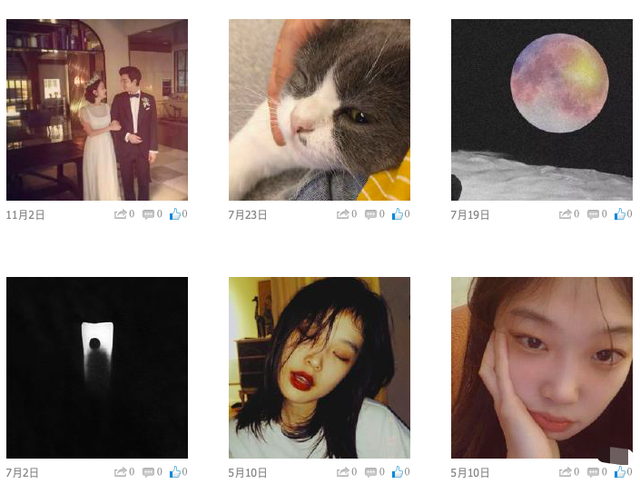
Task: Like the 7月2日 silhouette photo
Action: (x=174, y=472)
